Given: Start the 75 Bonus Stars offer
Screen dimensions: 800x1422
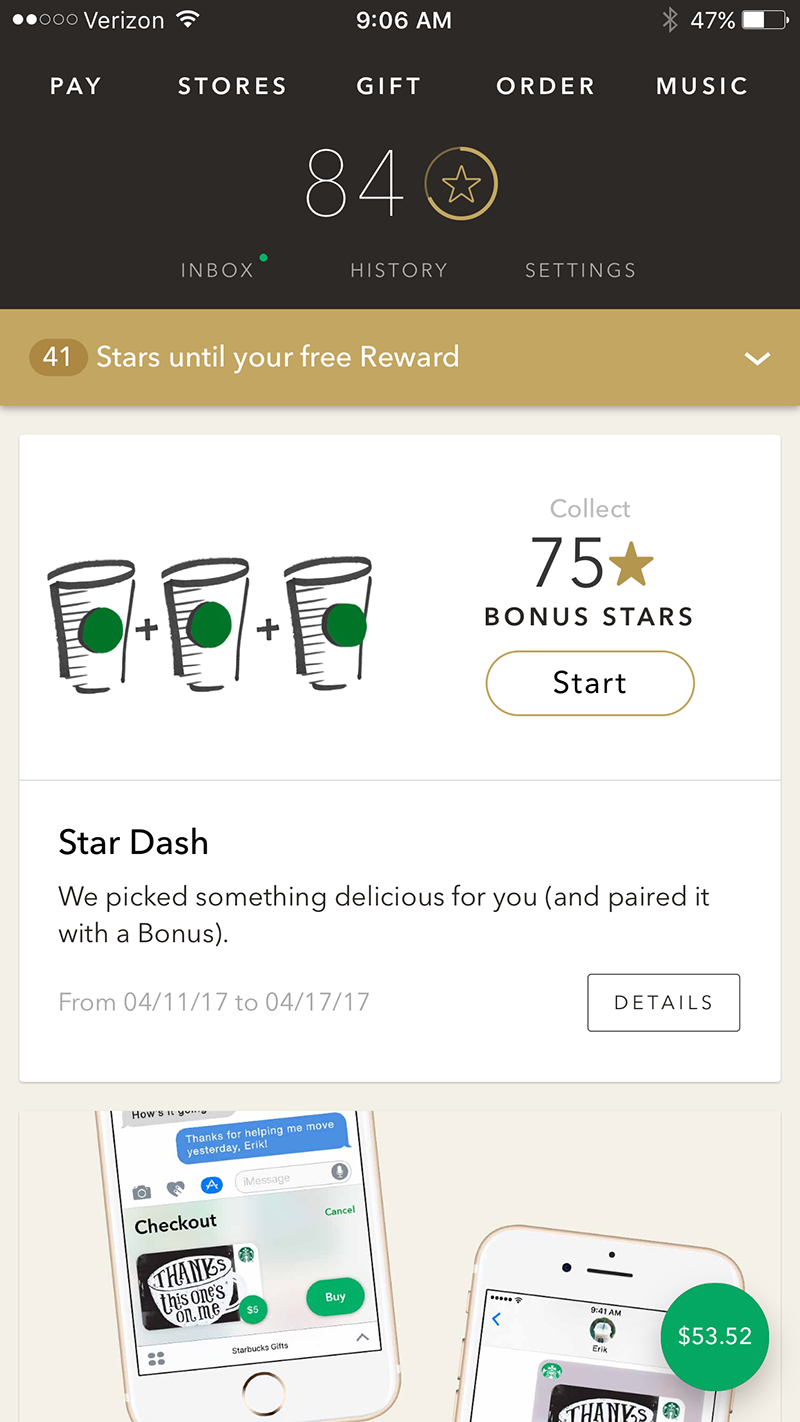Looking at the screenshot, I should pos(590,683).
